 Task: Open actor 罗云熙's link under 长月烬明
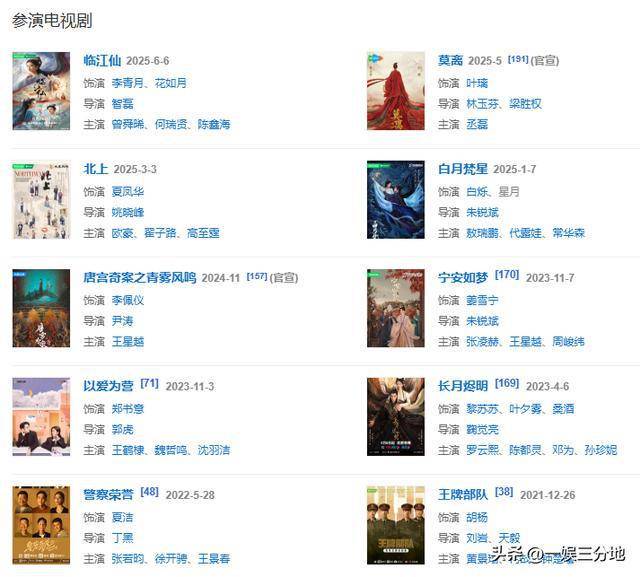pos(482,450)
